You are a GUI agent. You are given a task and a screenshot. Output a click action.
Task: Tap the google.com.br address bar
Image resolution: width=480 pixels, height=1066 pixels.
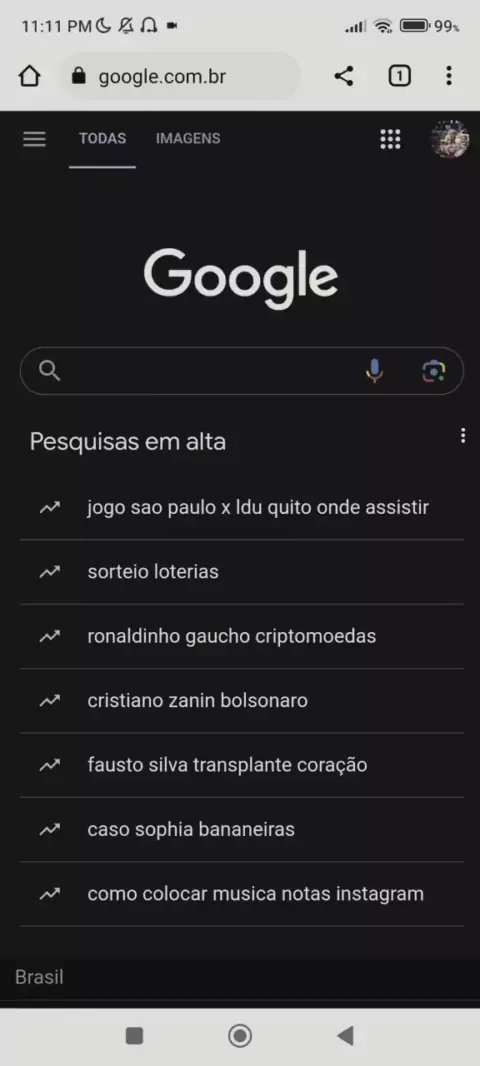click(x=181, y=76)
